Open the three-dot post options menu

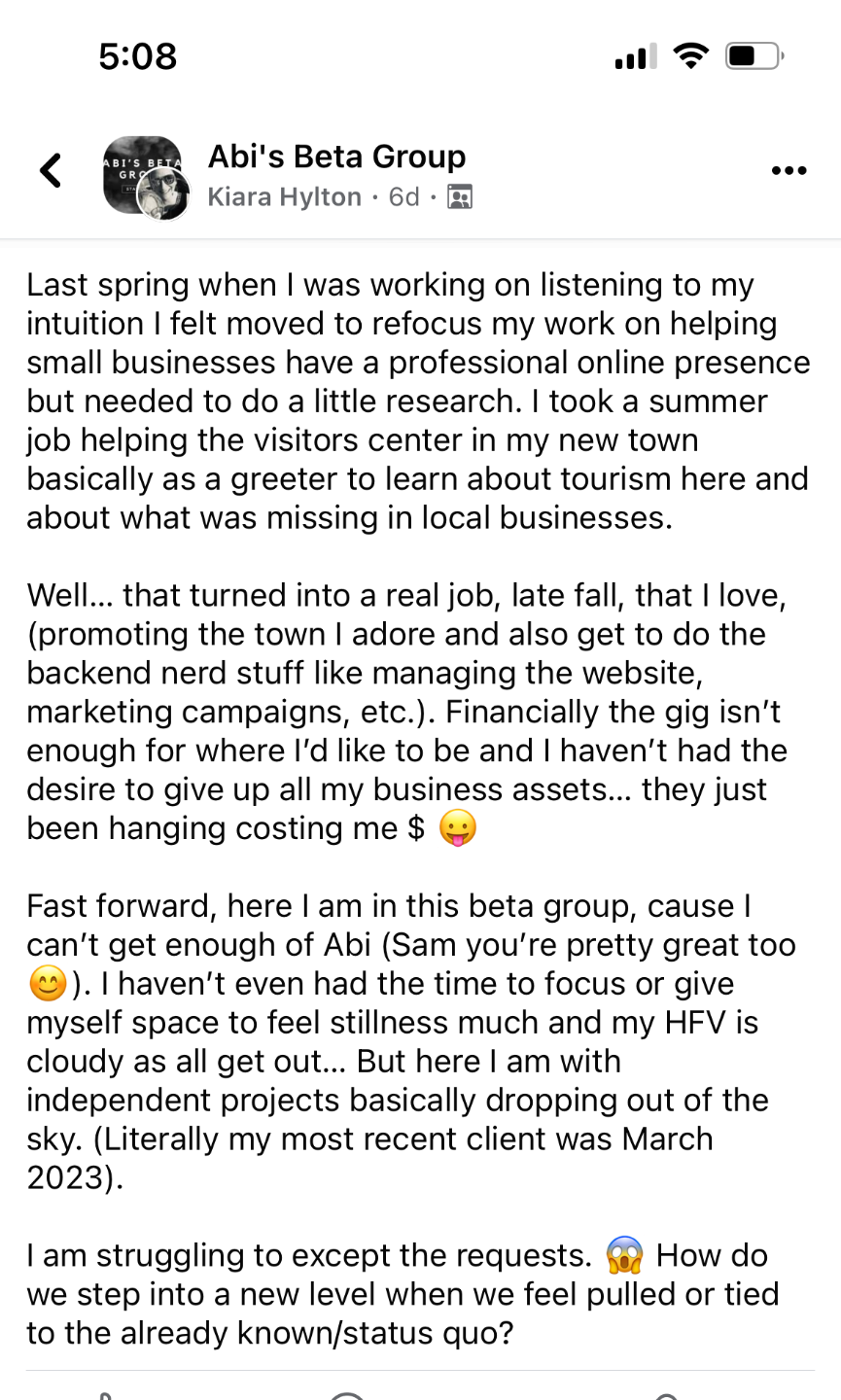tap(788, 171)
